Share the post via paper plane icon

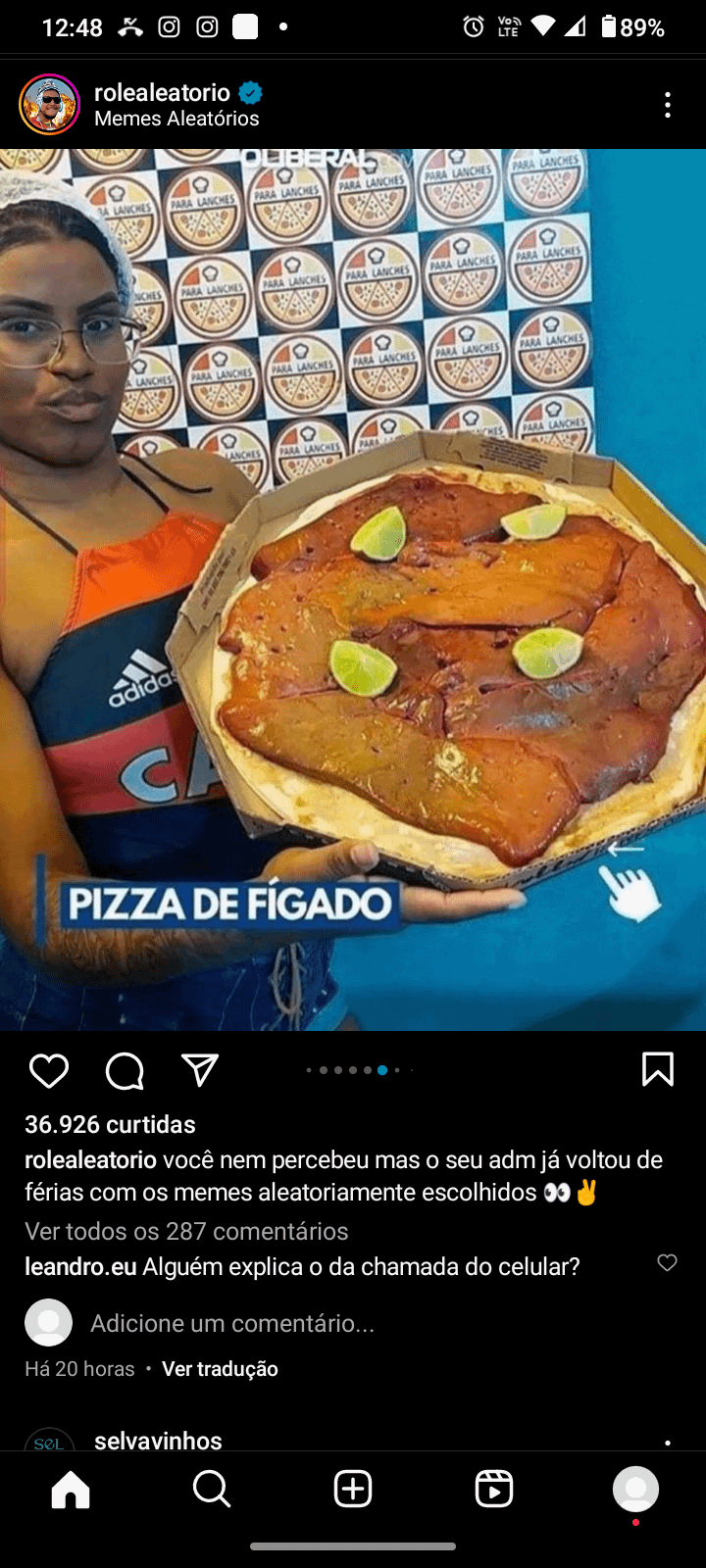click(x=200, y=1070)
